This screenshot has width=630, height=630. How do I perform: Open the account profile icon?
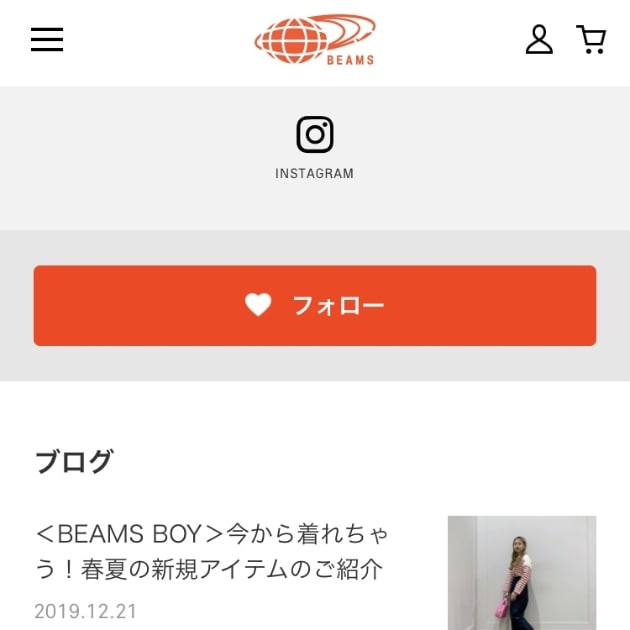(x=539, y=39)
